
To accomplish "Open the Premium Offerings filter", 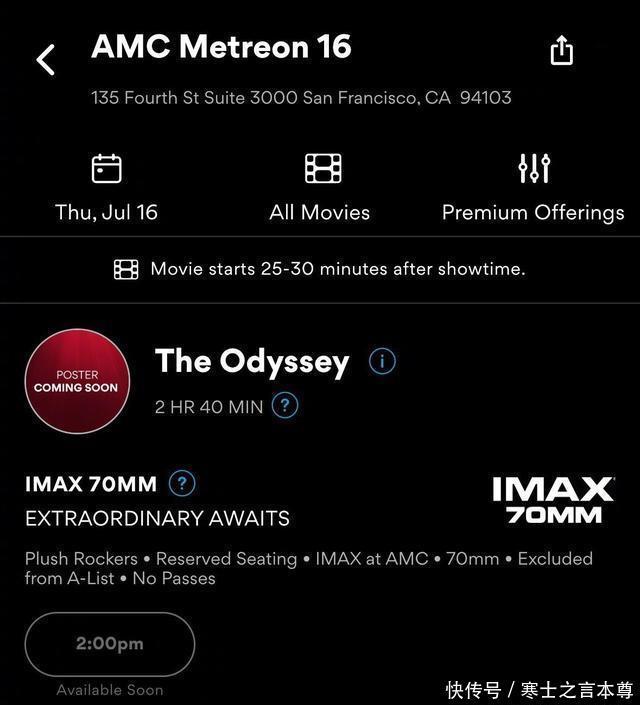I will coord(533,187).
